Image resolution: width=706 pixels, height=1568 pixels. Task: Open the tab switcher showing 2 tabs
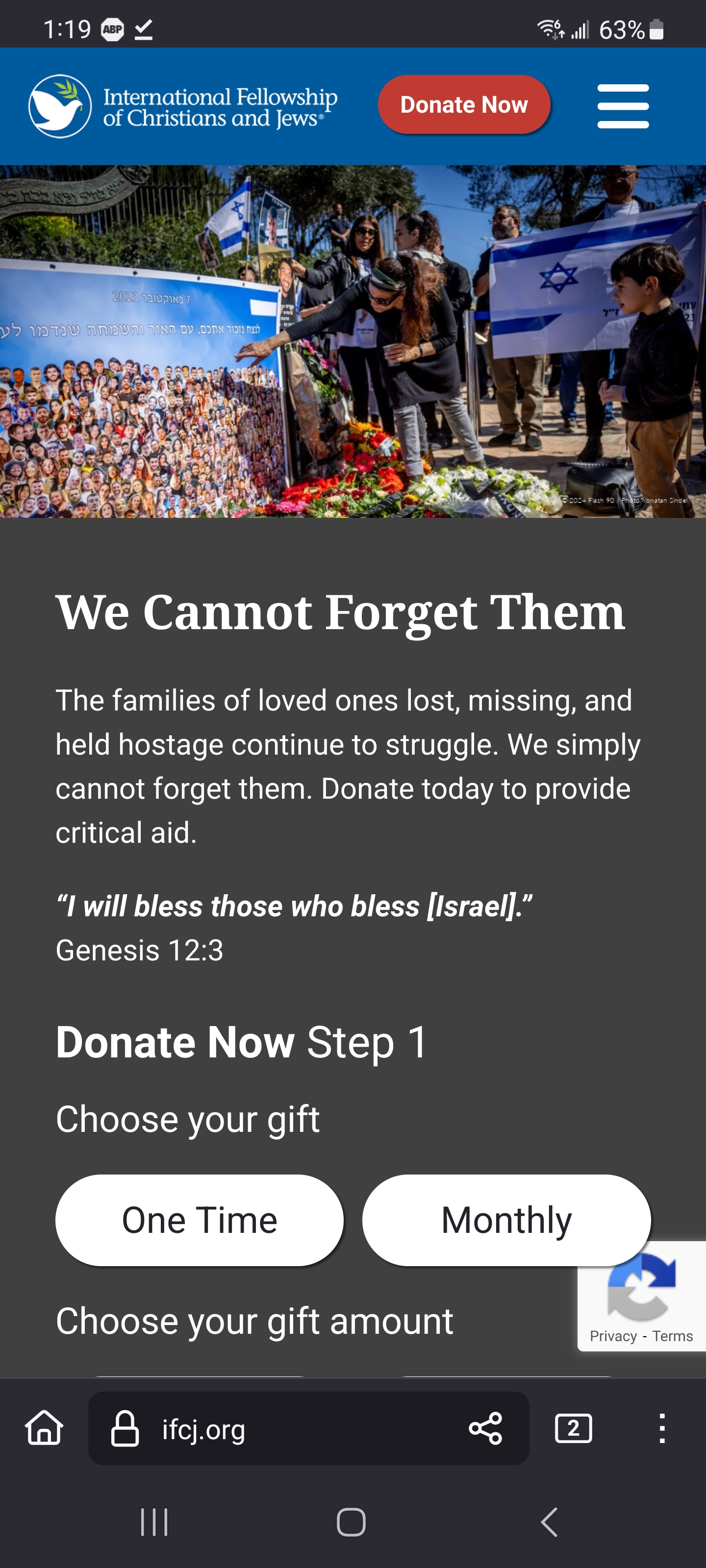click(x=573, y=1428)
